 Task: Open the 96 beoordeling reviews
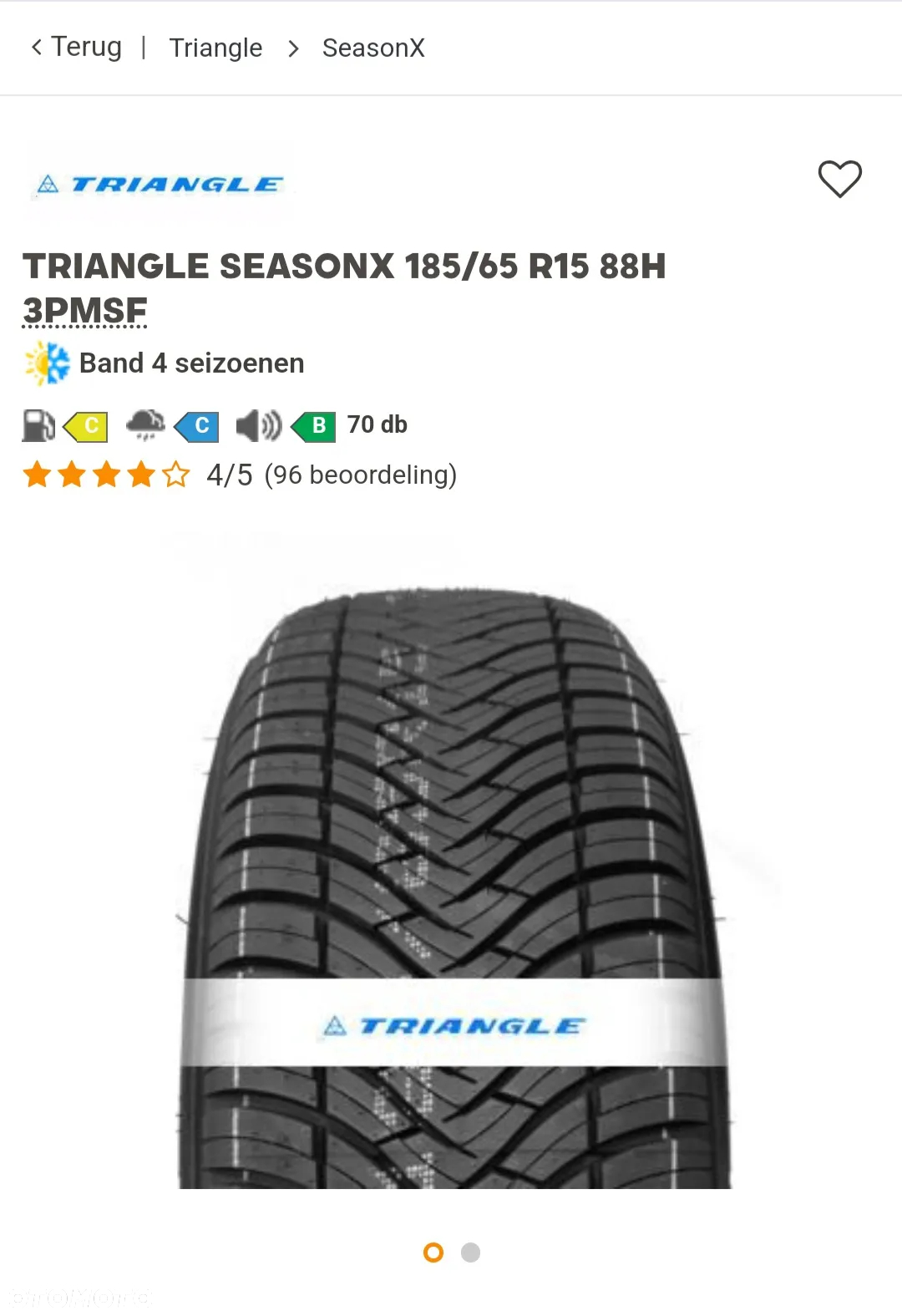coord(360,475)
